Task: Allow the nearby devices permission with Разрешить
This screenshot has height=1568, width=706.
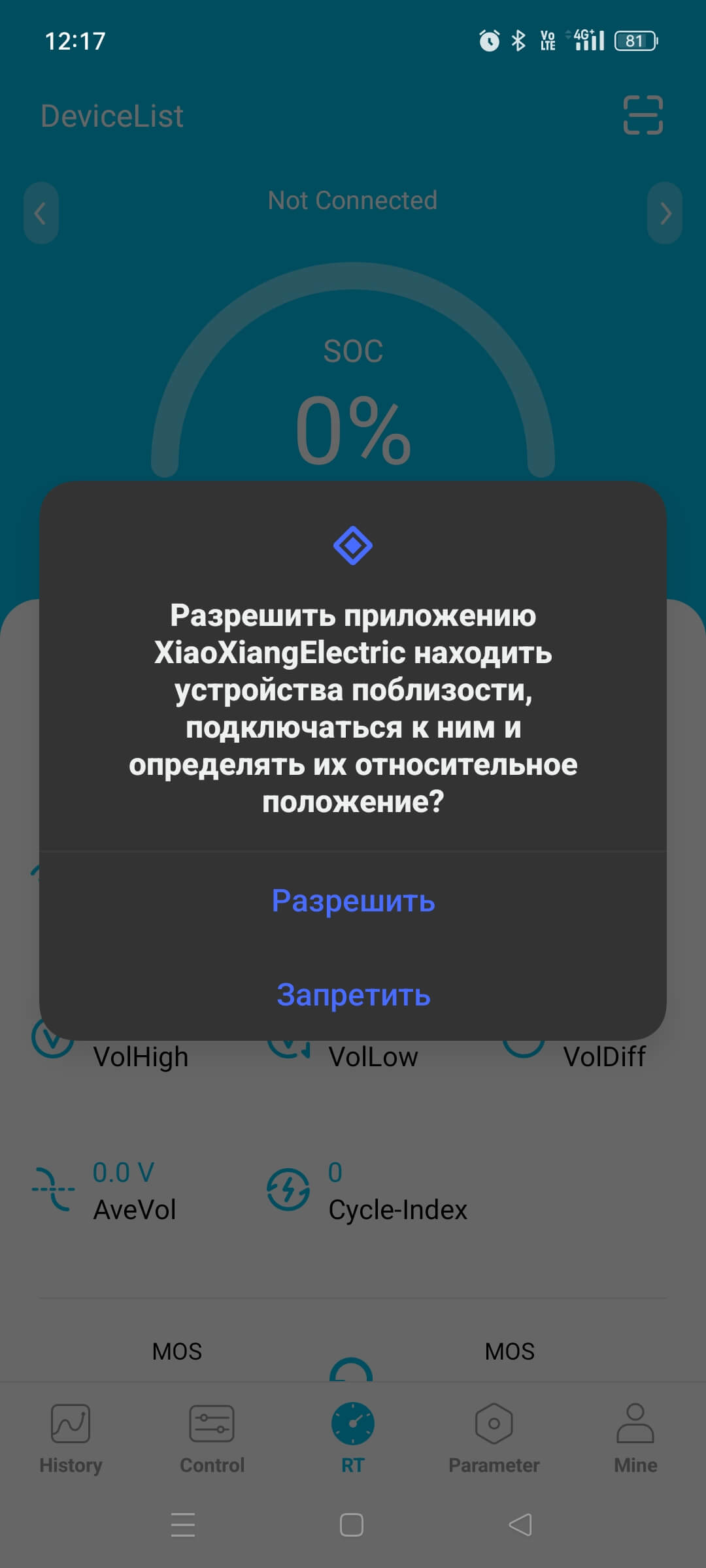Action: [353, 901]
